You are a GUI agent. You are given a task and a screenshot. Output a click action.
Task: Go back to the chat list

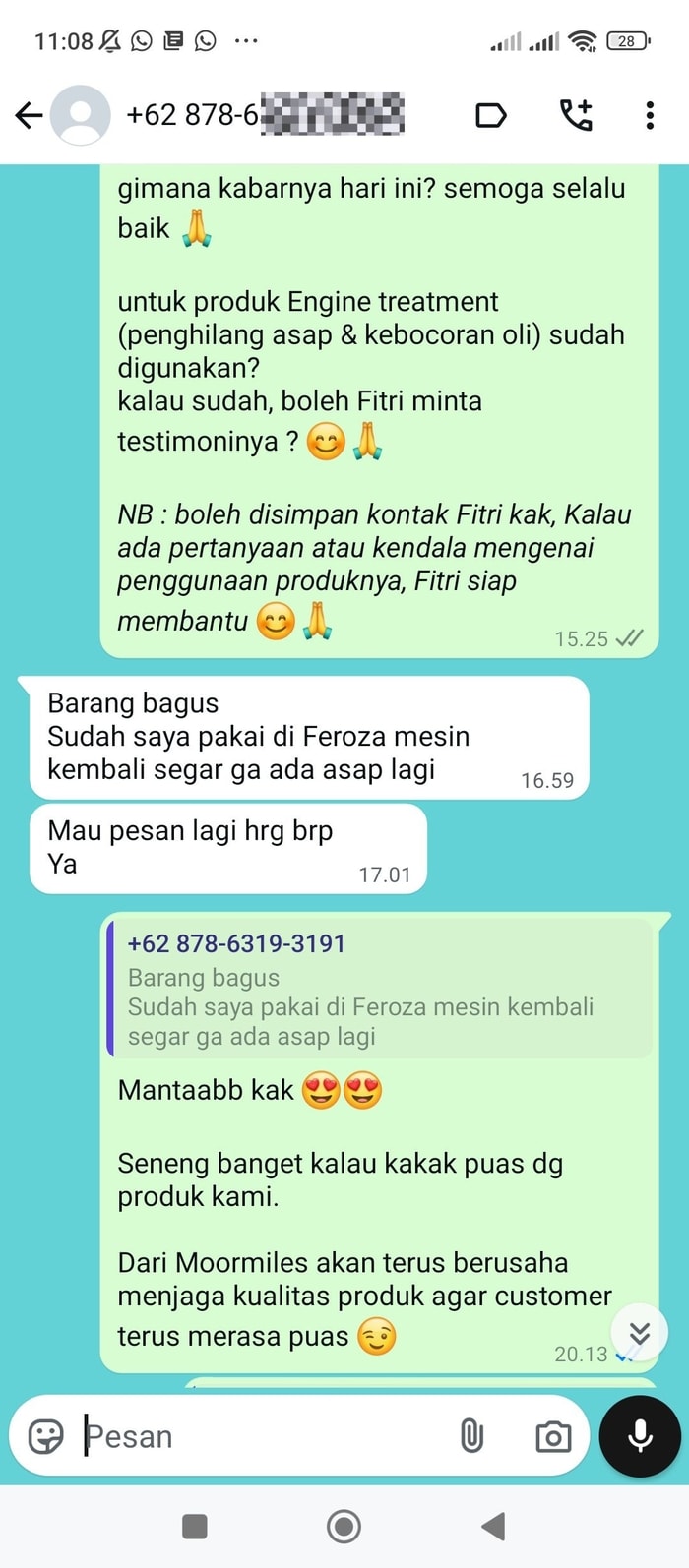tap(29, 115)
